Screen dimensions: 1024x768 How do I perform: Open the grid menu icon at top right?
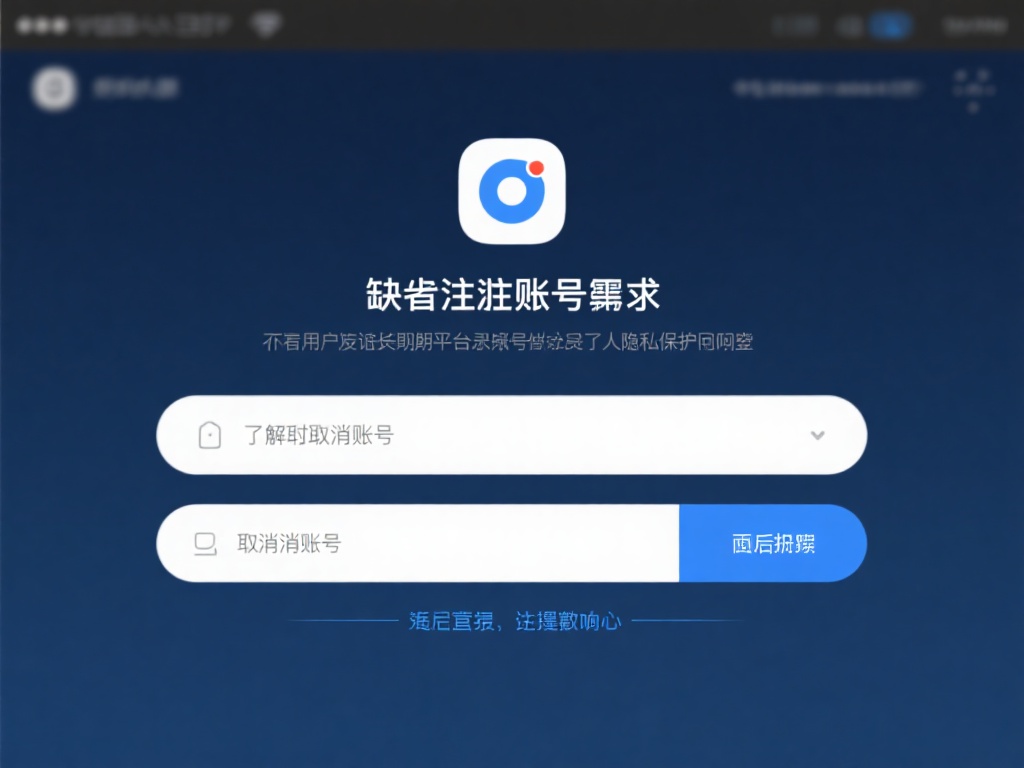pos(973,90)
